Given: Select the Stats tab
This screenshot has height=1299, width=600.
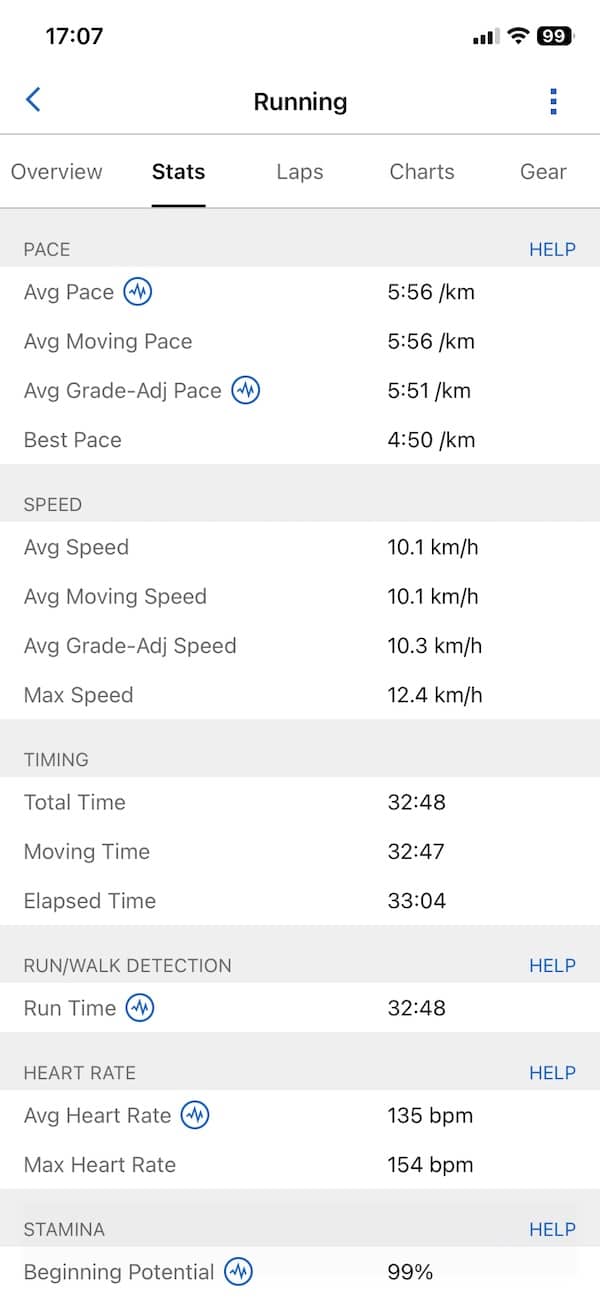Looking at the screenshot, I should click(x=179, y=172).
